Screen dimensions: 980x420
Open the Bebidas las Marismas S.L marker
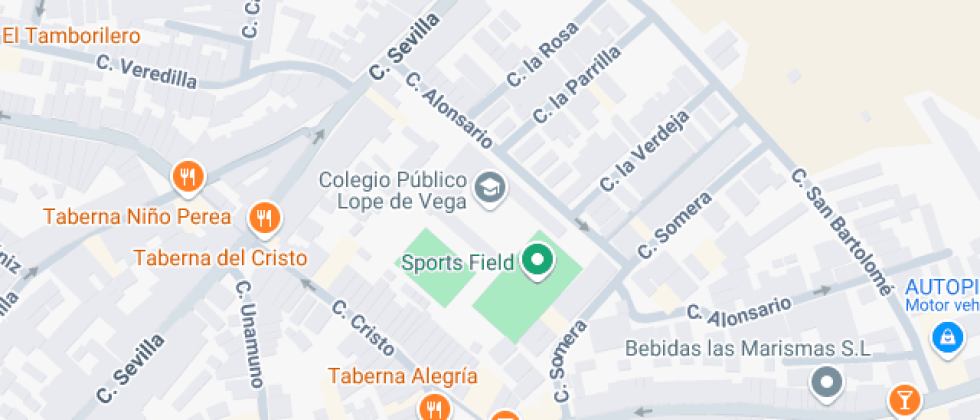(x=827, y=381)
